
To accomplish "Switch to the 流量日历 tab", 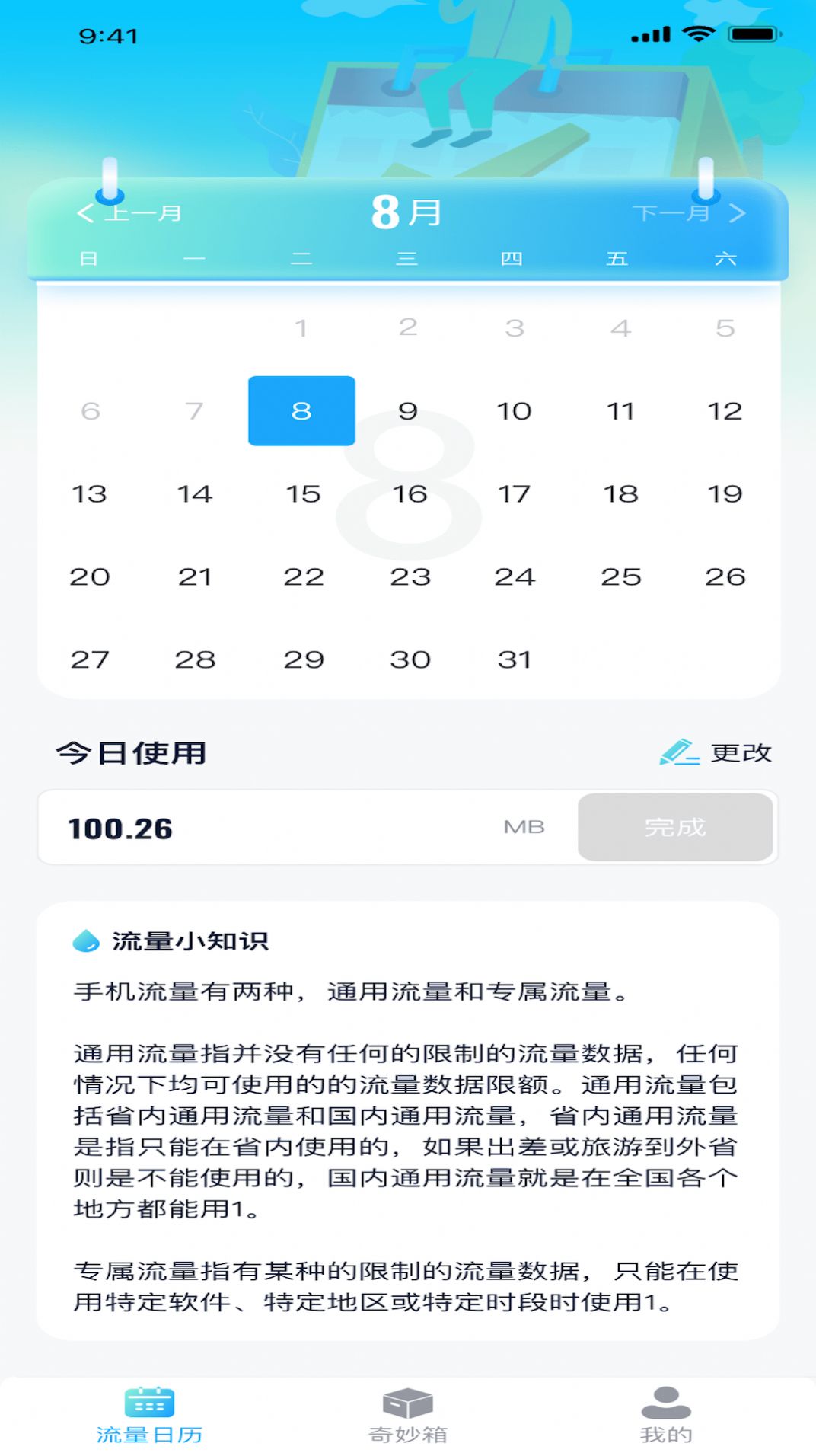I will [x=149, y=1416].
